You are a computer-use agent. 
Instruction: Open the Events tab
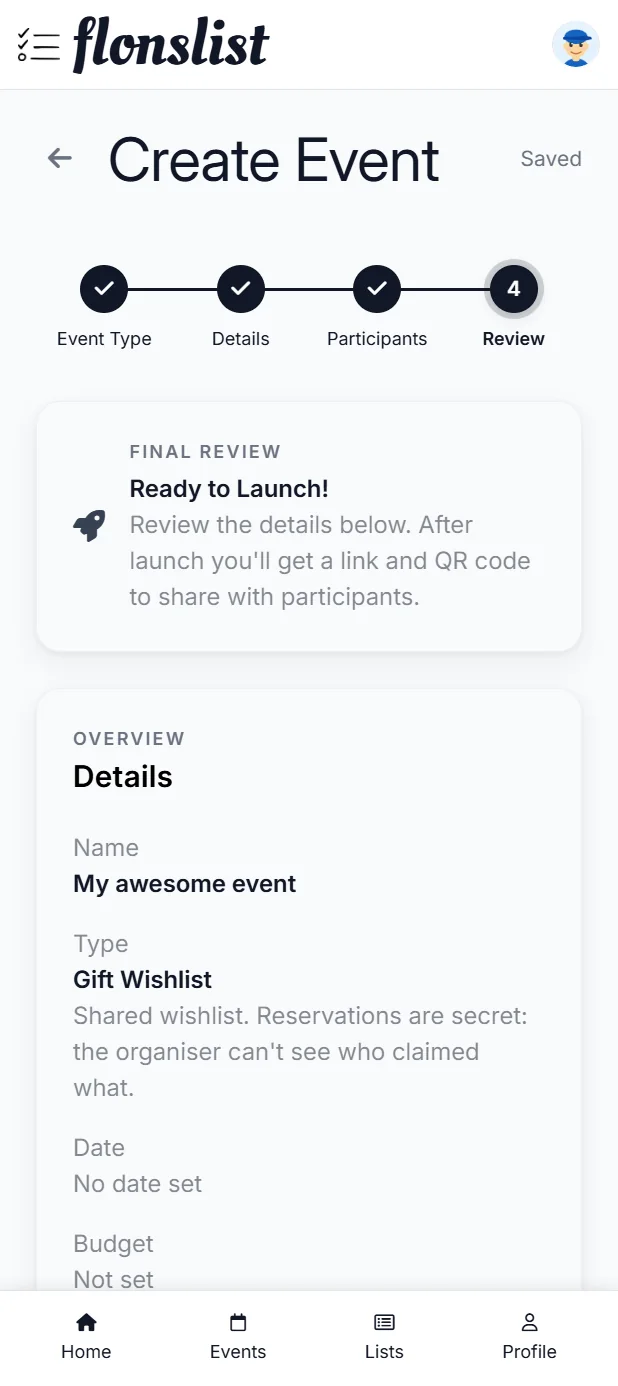(238, 1337)
